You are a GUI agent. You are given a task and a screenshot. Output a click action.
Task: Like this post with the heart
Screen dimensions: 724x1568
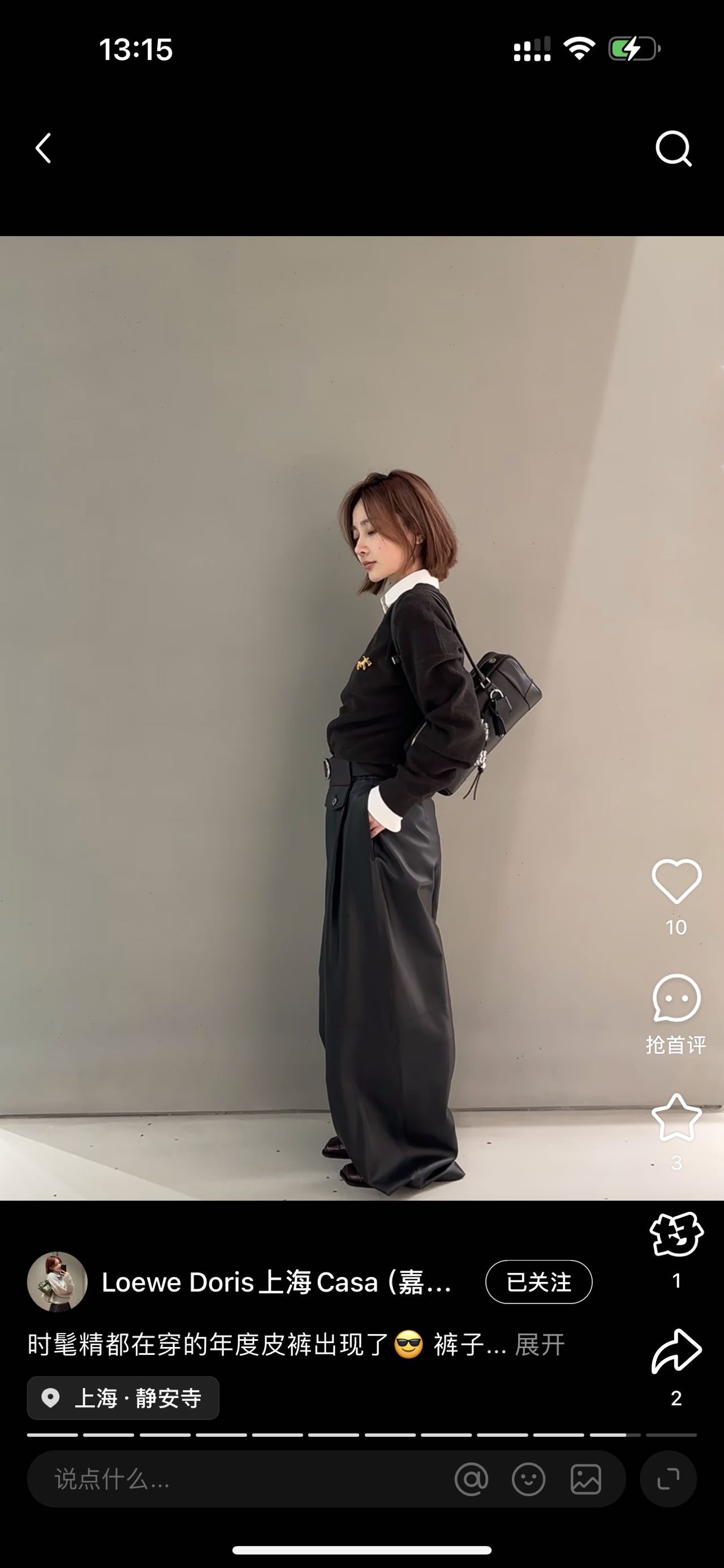point(676,881)
